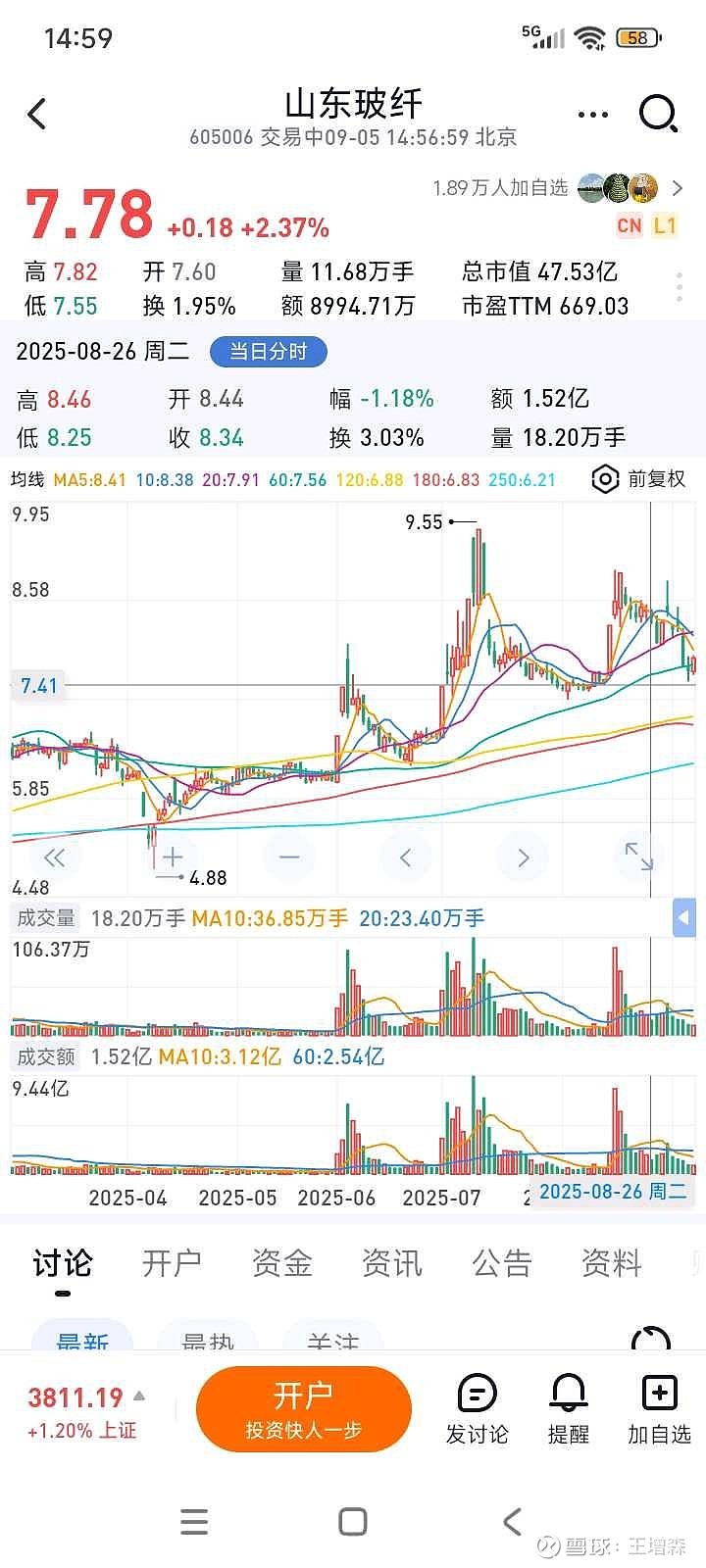Zoom out on the K-line chart
Image resolution: width=706 pixels, height=1568 pixels.
click(289, 858)
